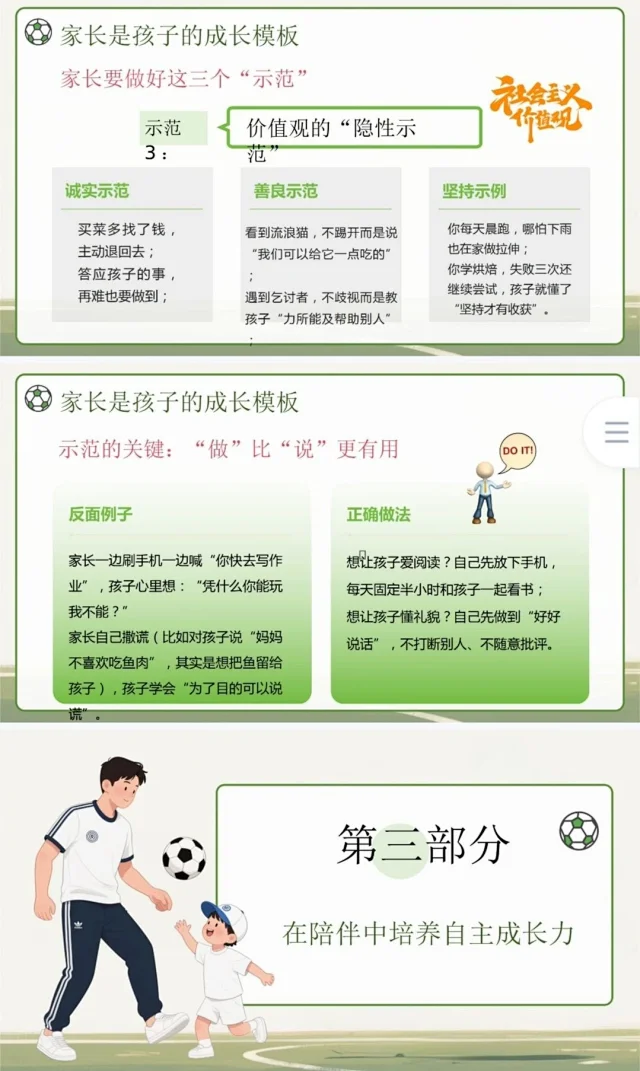Open the floating menu button
Image resolution: width=640 pixels, height=1071 pixels.
click(x=616, y=432)
